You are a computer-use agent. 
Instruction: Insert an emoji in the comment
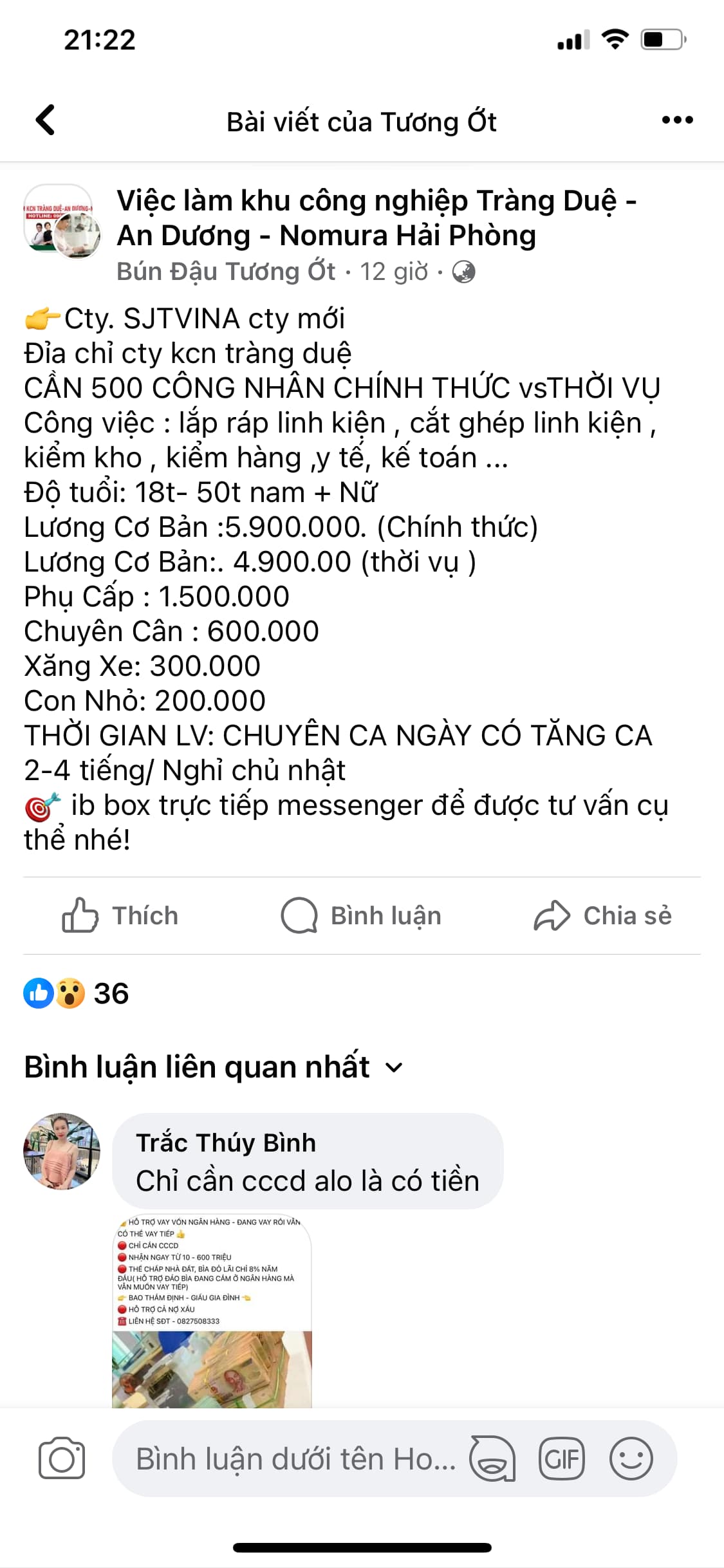click(631, 1459)
